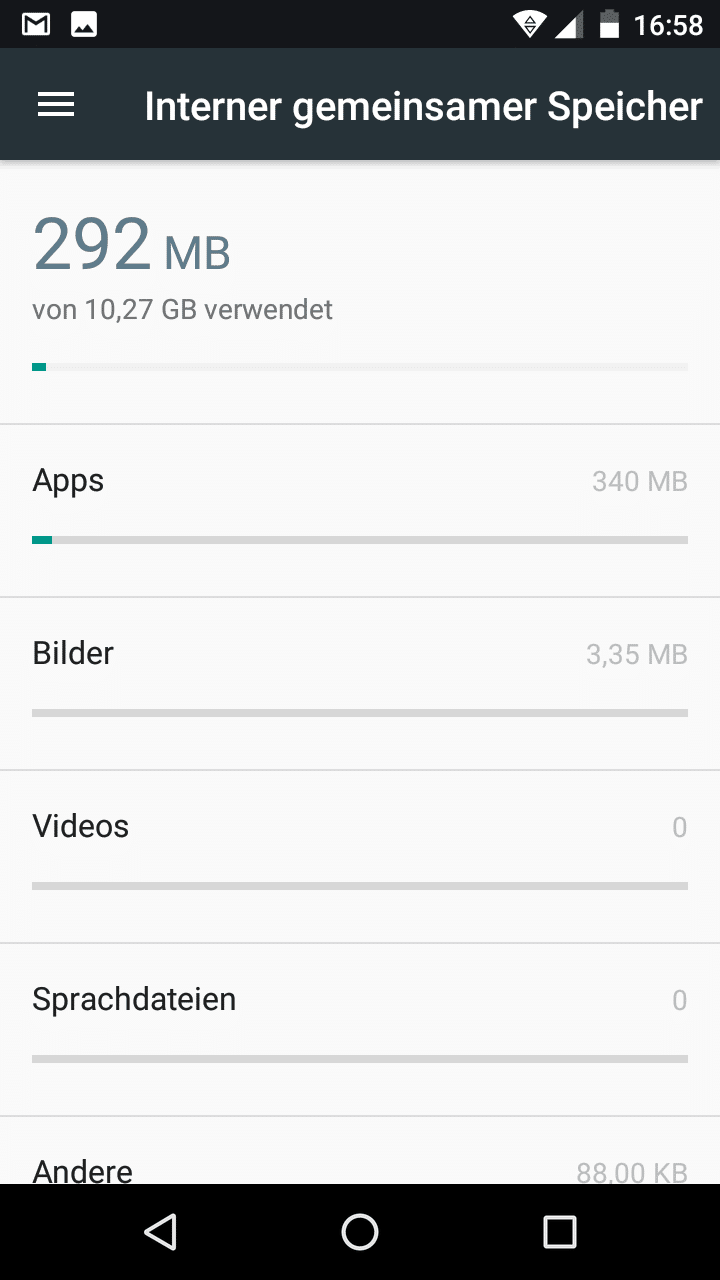This screenshot has width=720, height=1280.
Task: Open the Apps storage category
Action: [x=360, y=510]
